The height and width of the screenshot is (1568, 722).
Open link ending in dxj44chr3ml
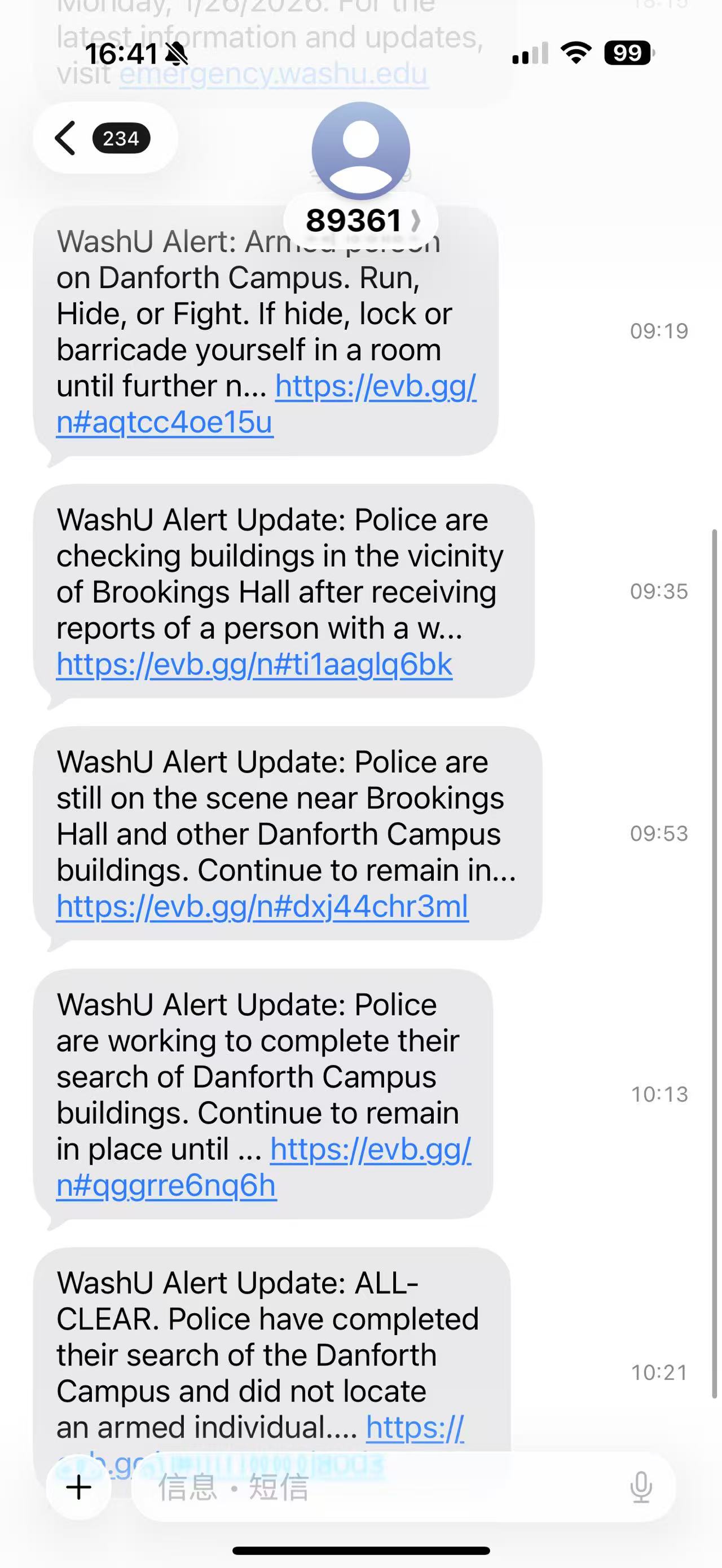tap(262, 906)
